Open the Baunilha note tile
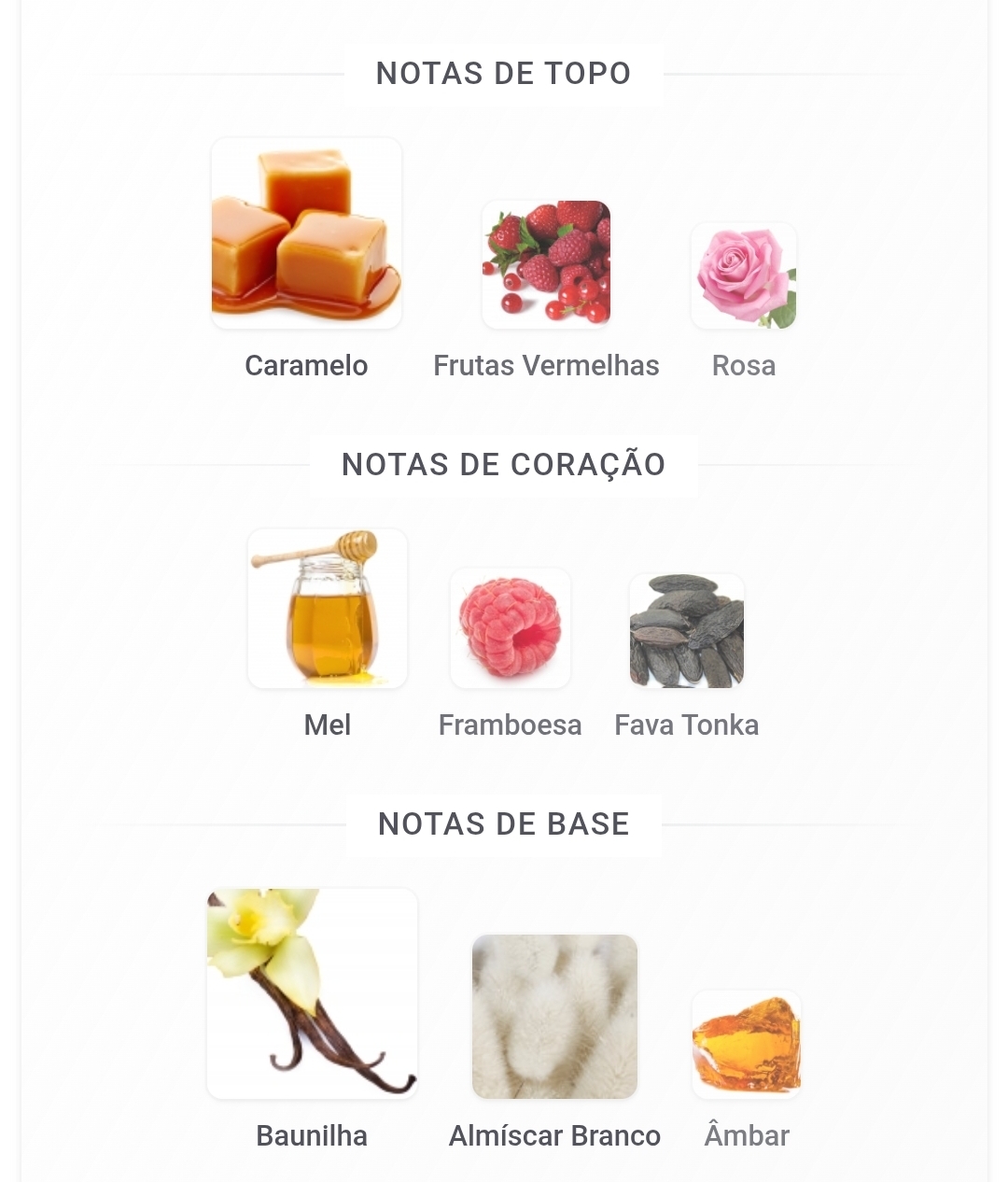Viewport: 1008px width, 1182px height. [x=312, y=993]
